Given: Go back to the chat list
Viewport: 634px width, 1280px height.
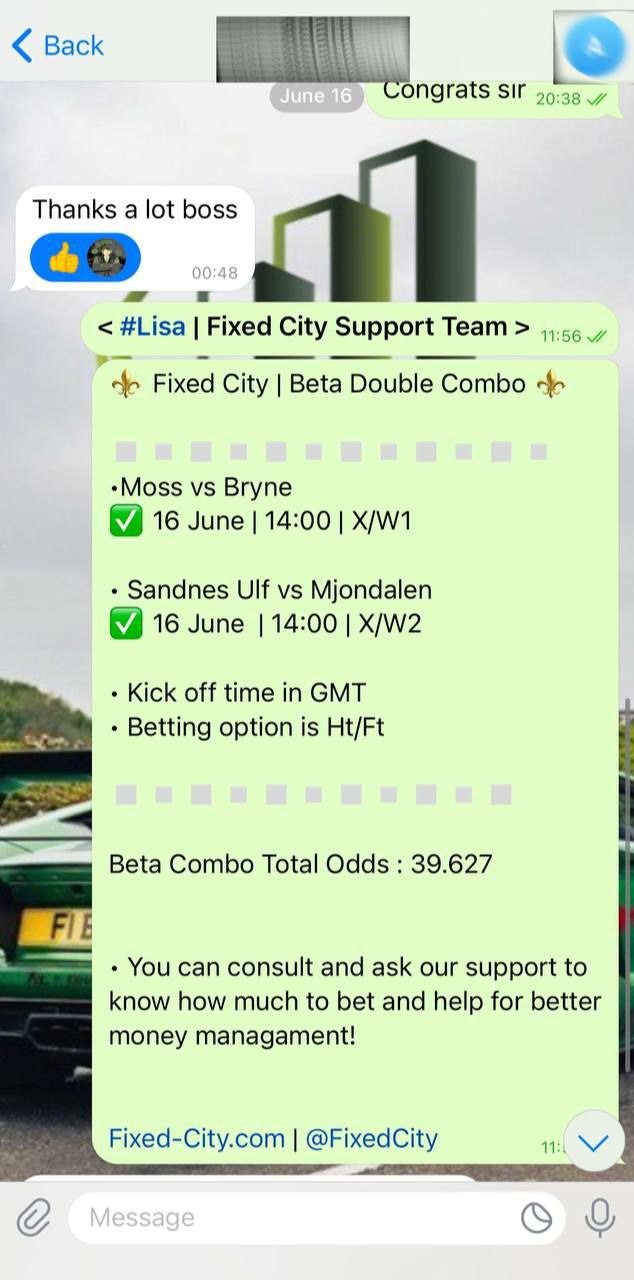Looking at the screenshot, I should click(57, 46).
